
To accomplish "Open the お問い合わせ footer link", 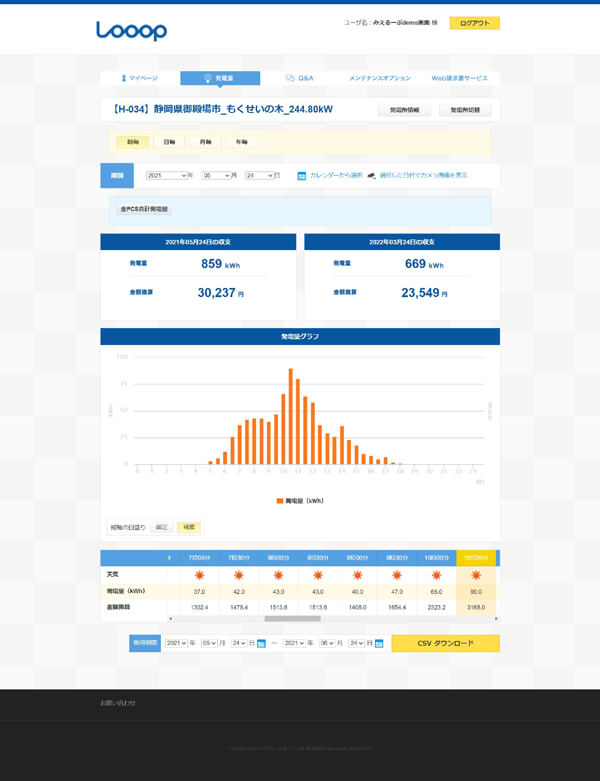I will (x=118, y=703).
